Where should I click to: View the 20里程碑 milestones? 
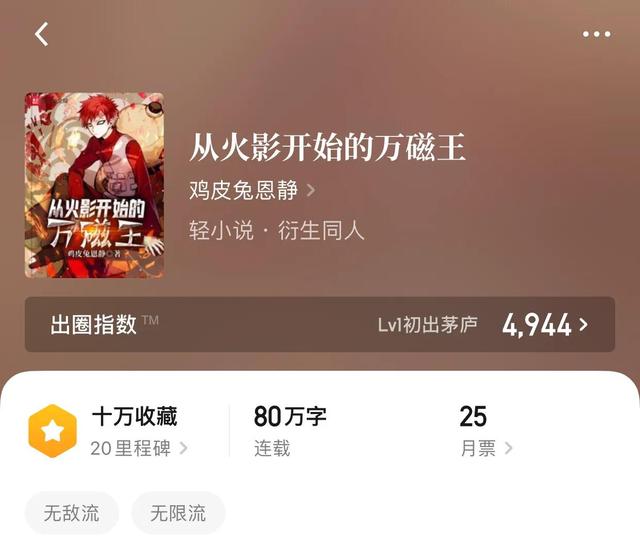(x=138, y=448)
